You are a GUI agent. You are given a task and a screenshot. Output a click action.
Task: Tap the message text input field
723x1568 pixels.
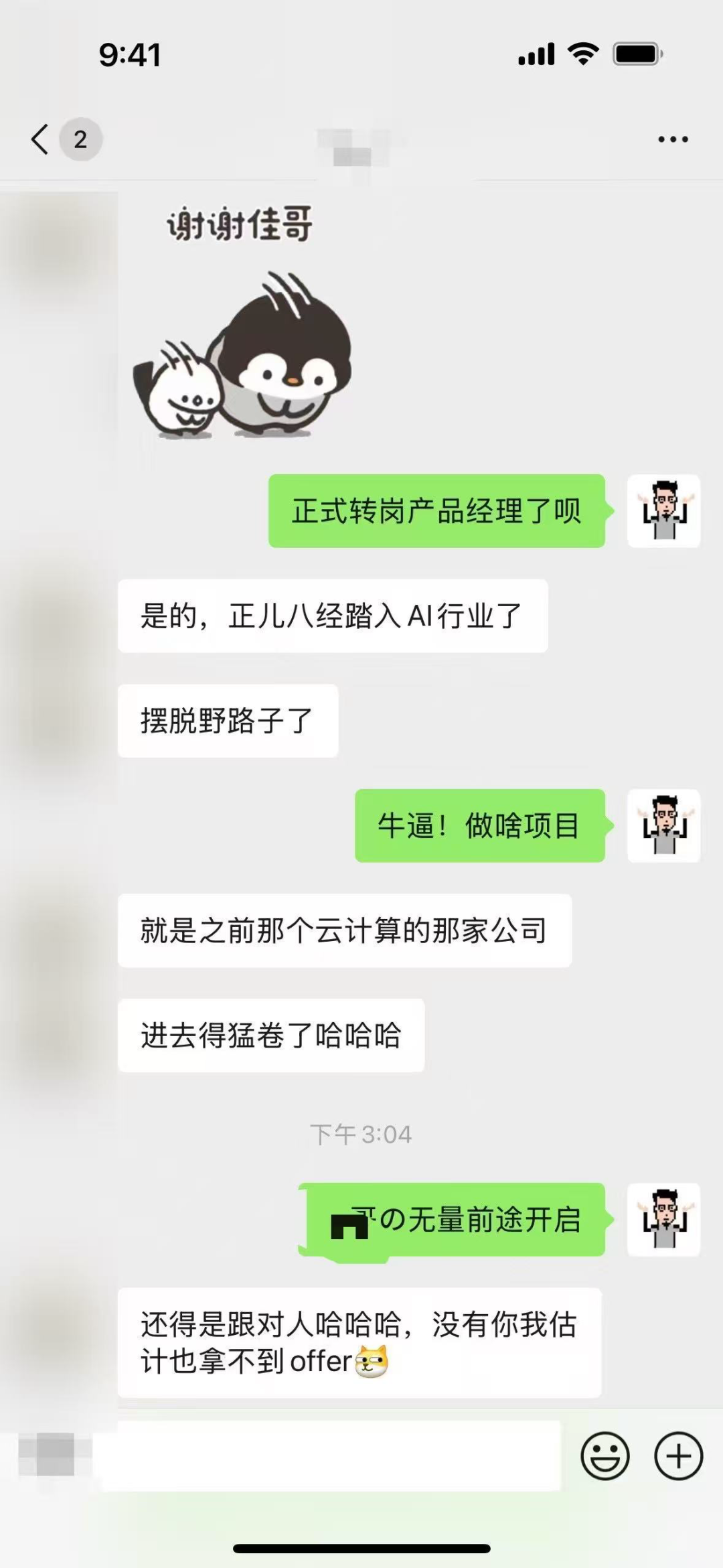pos(331,1455)
